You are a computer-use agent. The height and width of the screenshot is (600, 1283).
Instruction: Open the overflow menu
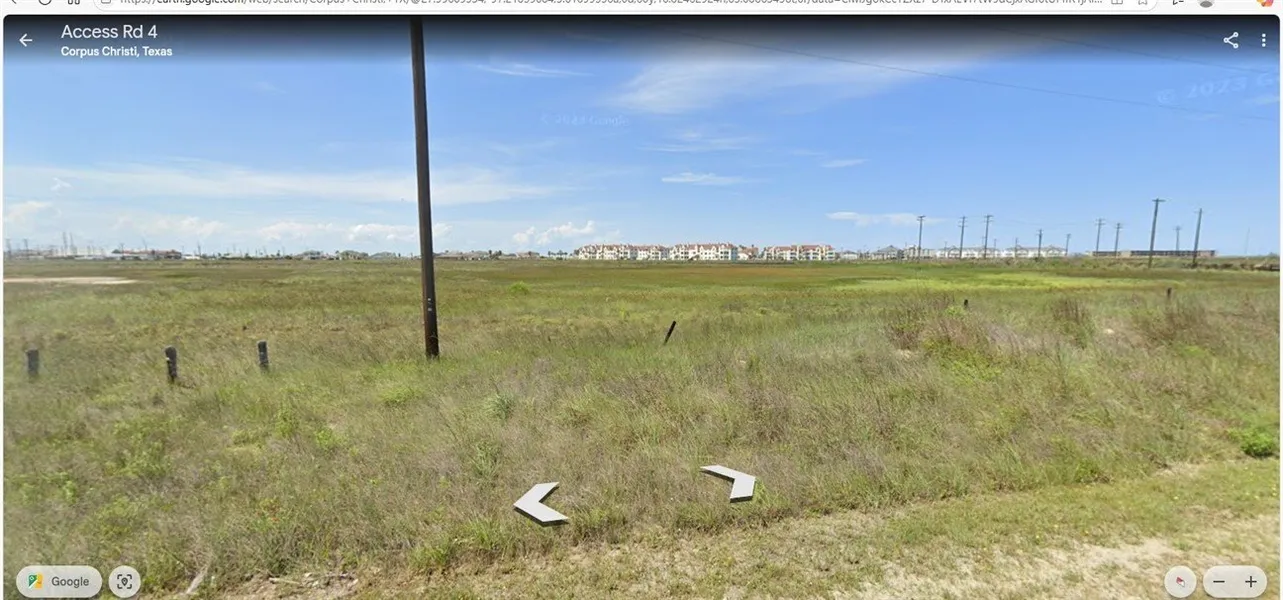point(1264,41)
